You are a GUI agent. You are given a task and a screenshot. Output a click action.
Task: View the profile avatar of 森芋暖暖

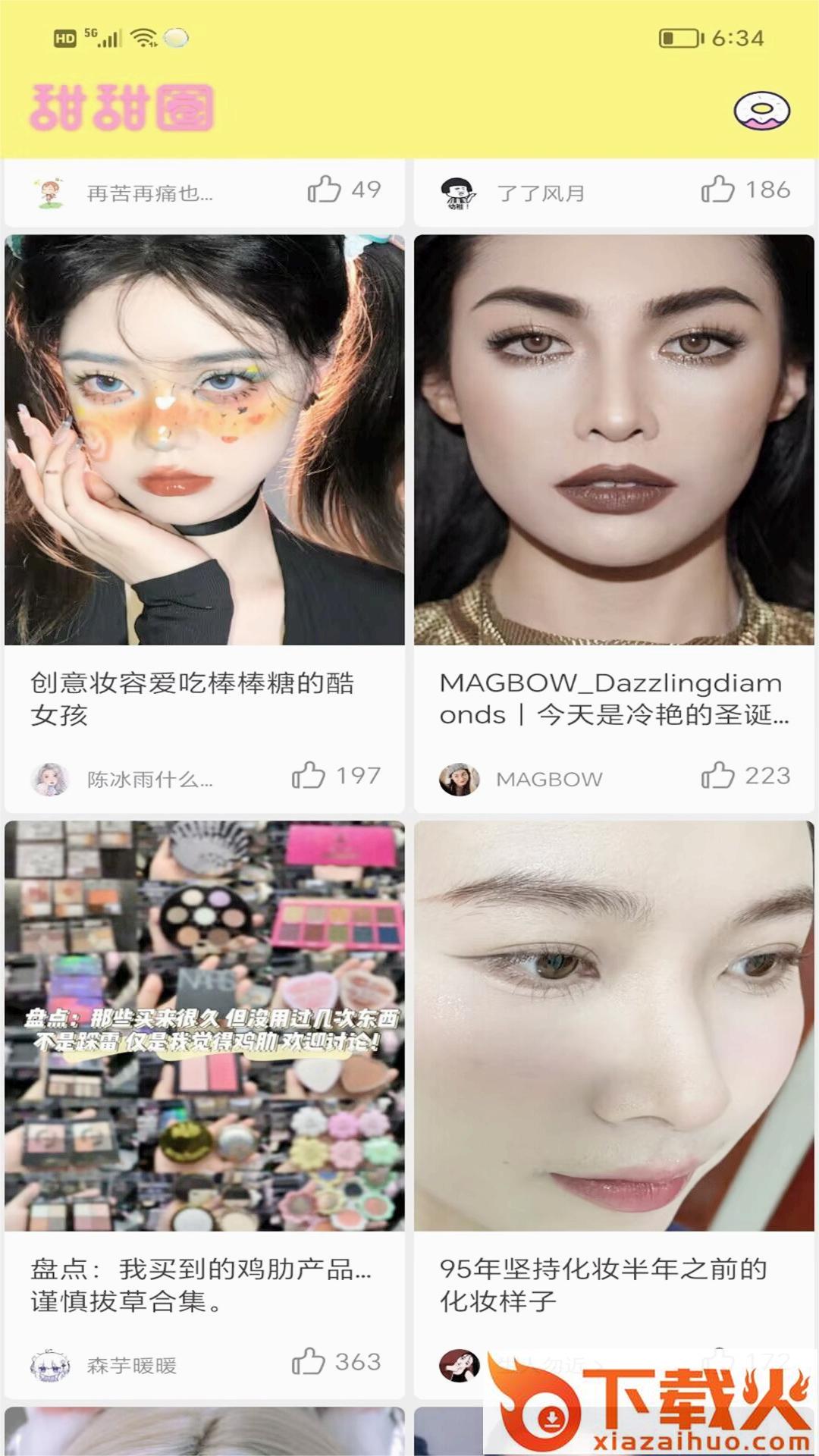50,1365
